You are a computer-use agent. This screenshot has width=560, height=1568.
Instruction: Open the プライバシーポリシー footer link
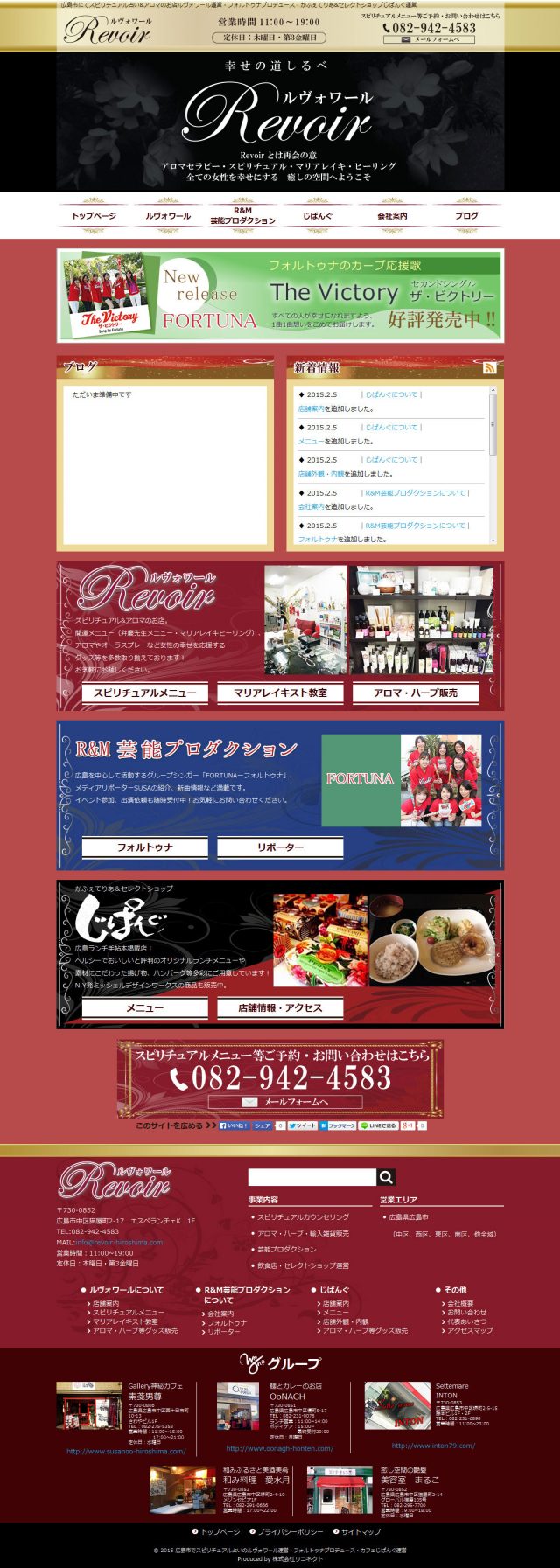[289, 1531]
